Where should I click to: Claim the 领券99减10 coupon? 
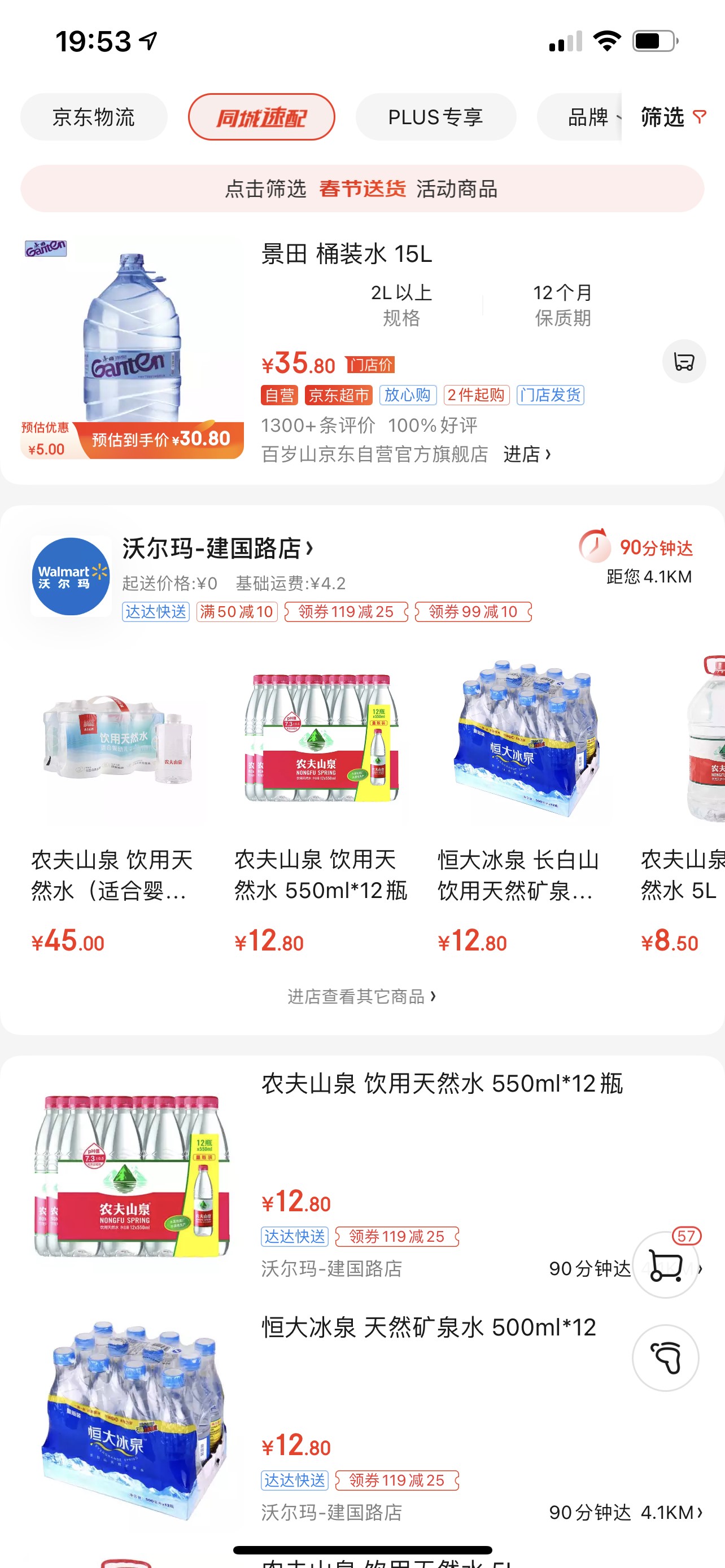[473, 612]
